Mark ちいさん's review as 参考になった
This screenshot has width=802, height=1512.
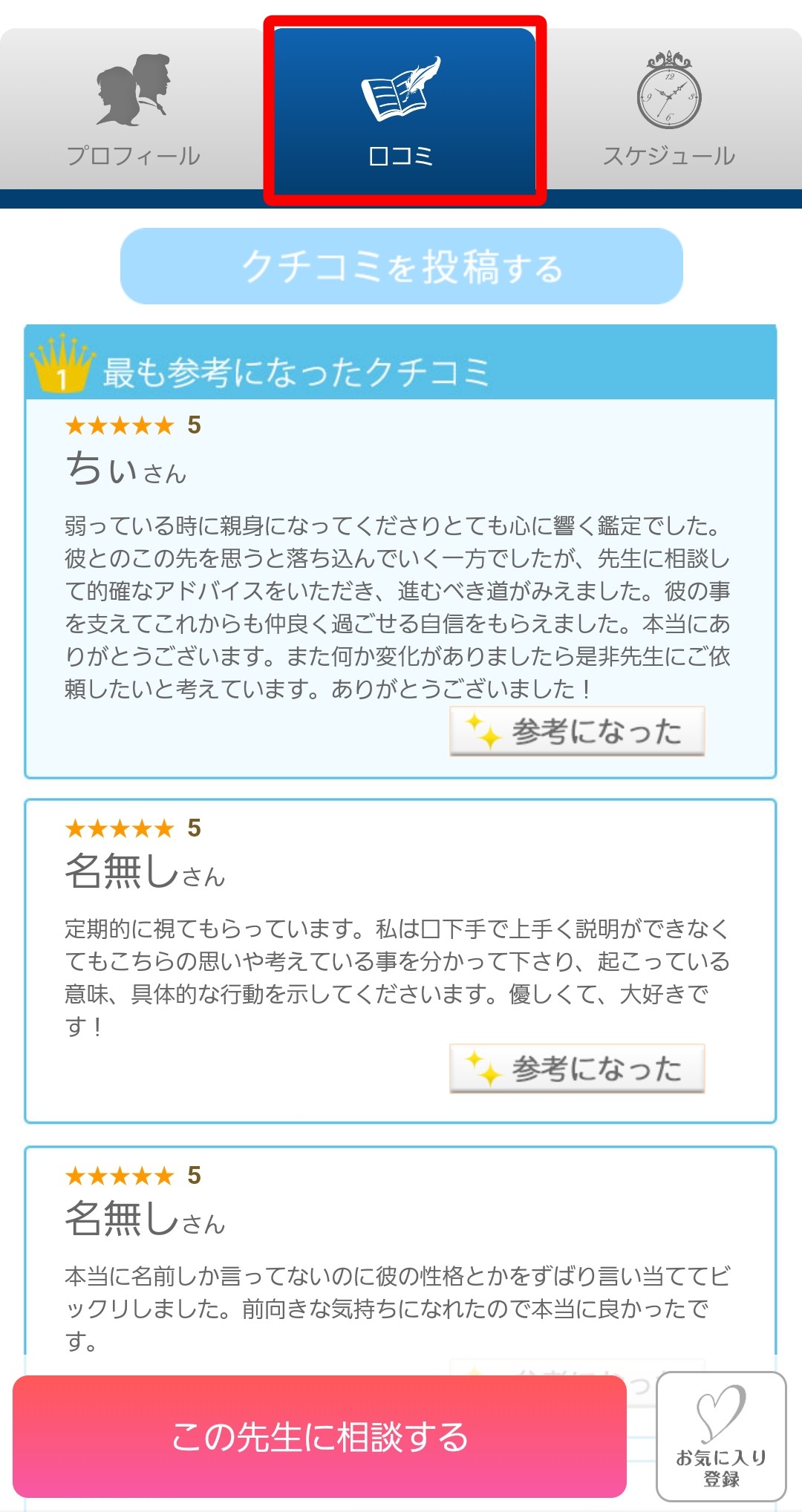[576, 732]
